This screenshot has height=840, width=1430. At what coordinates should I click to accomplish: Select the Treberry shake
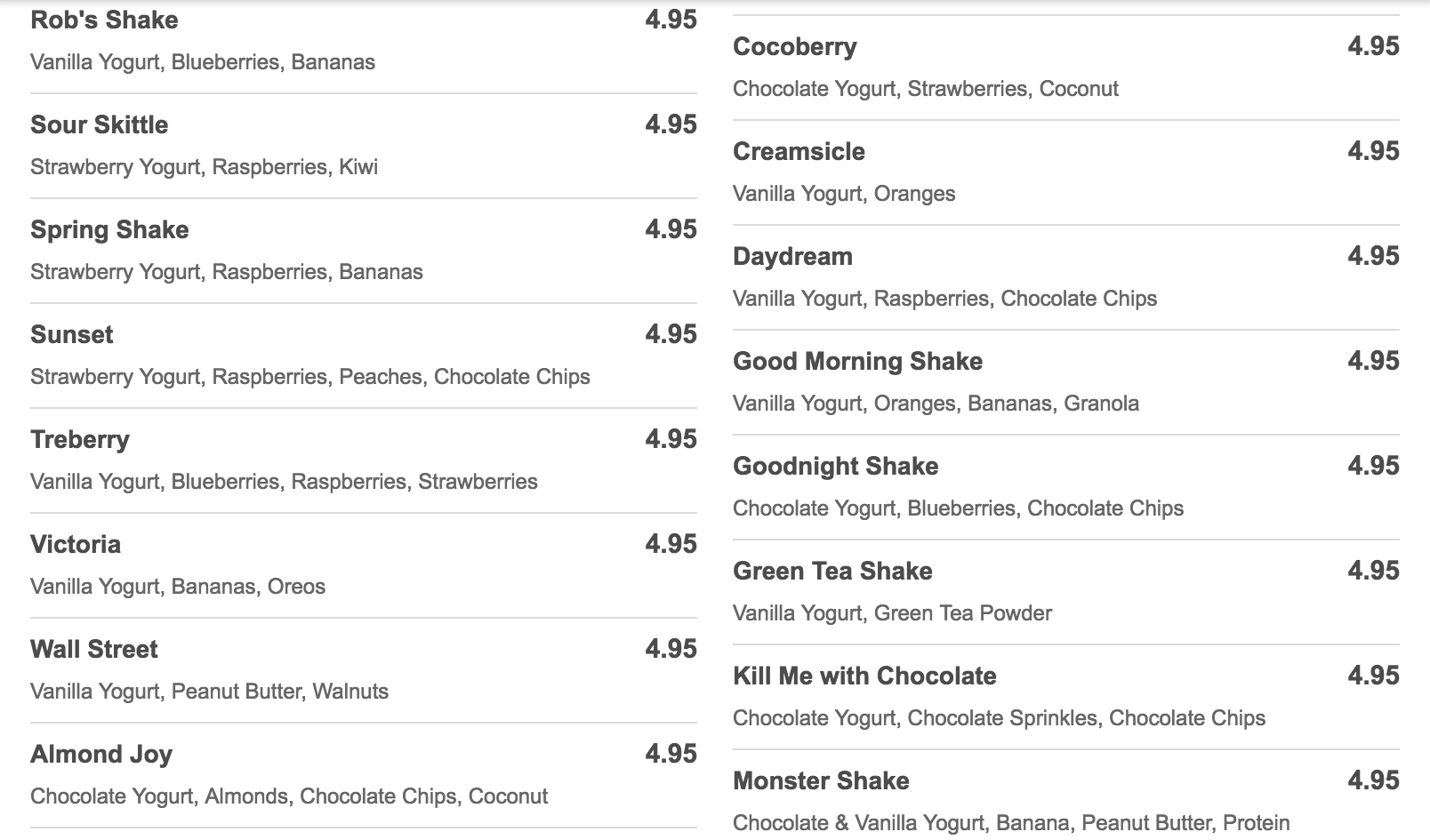click(80, 440)
